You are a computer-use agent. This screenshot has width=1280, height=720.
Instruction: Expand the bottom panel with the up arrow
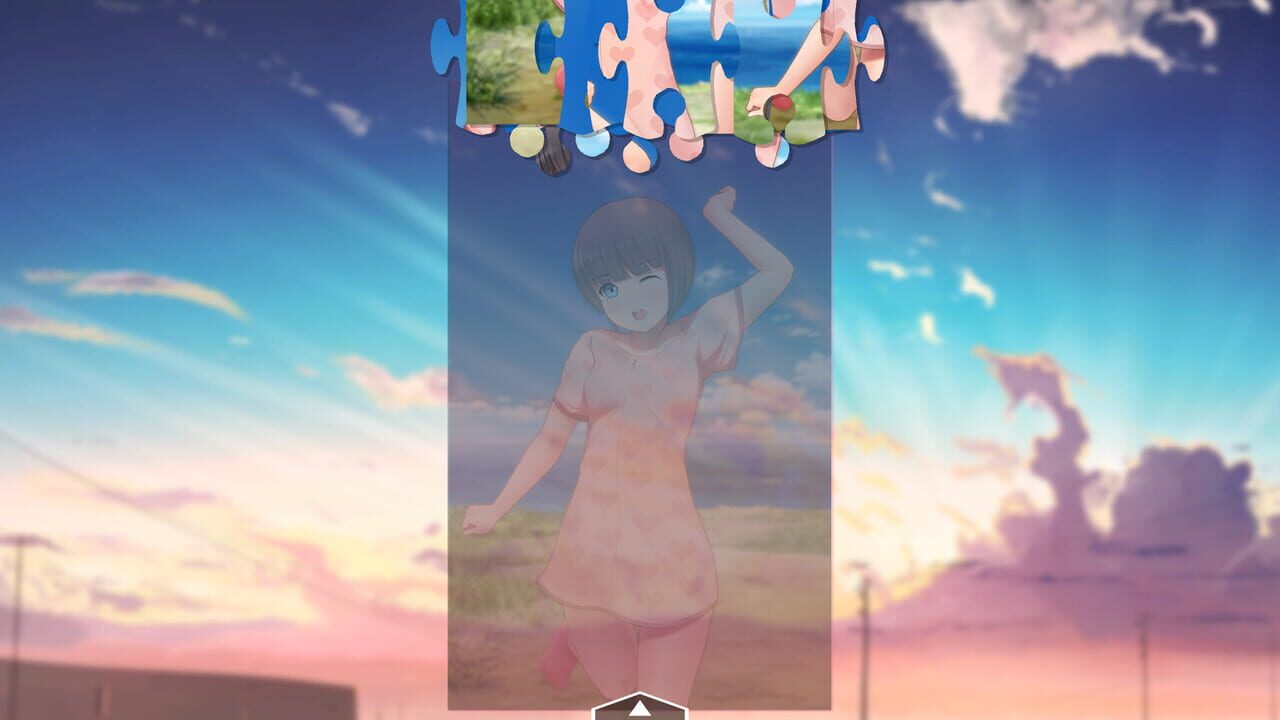tap(639, 706)
